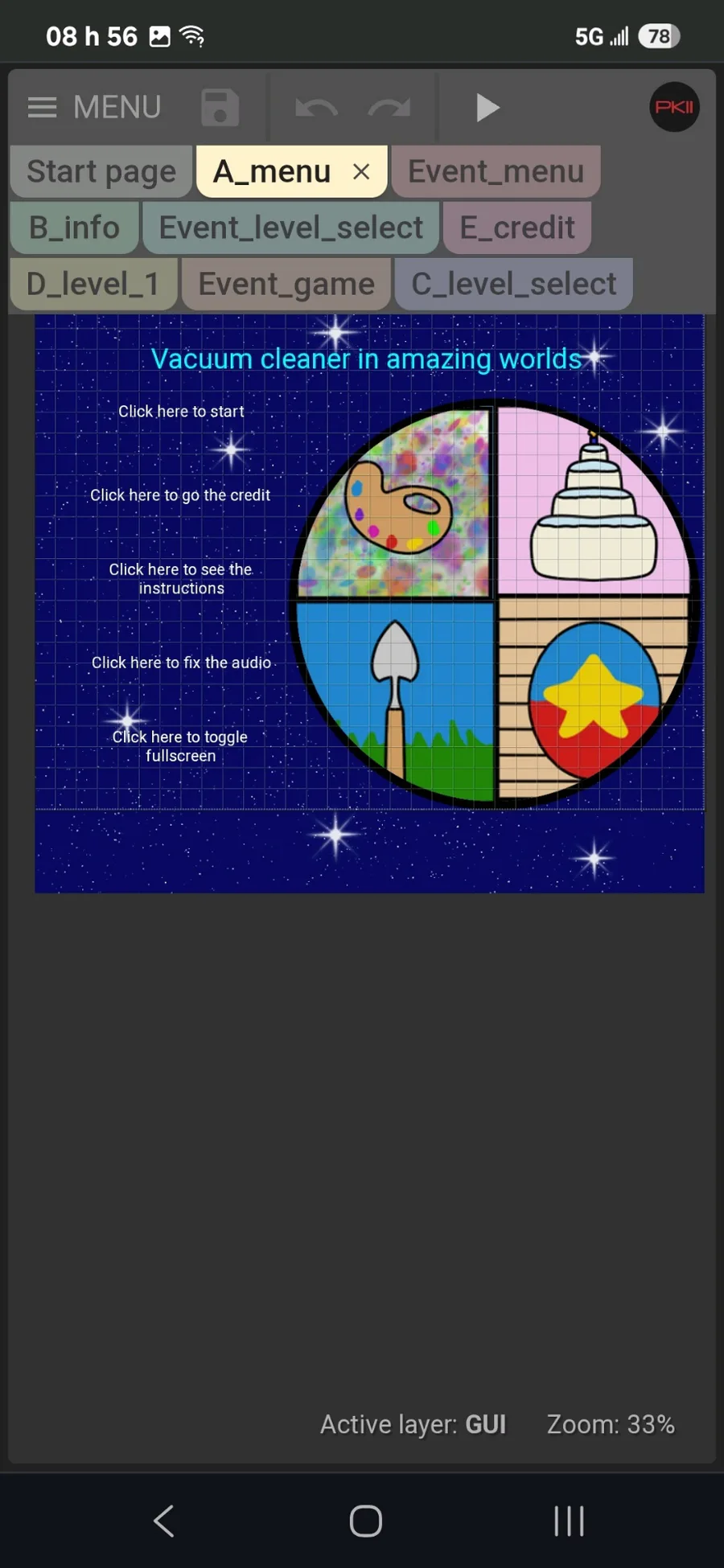Open the PKII profile icon
The width and height of the screenshot is (724, 1568).
(674, 107)
